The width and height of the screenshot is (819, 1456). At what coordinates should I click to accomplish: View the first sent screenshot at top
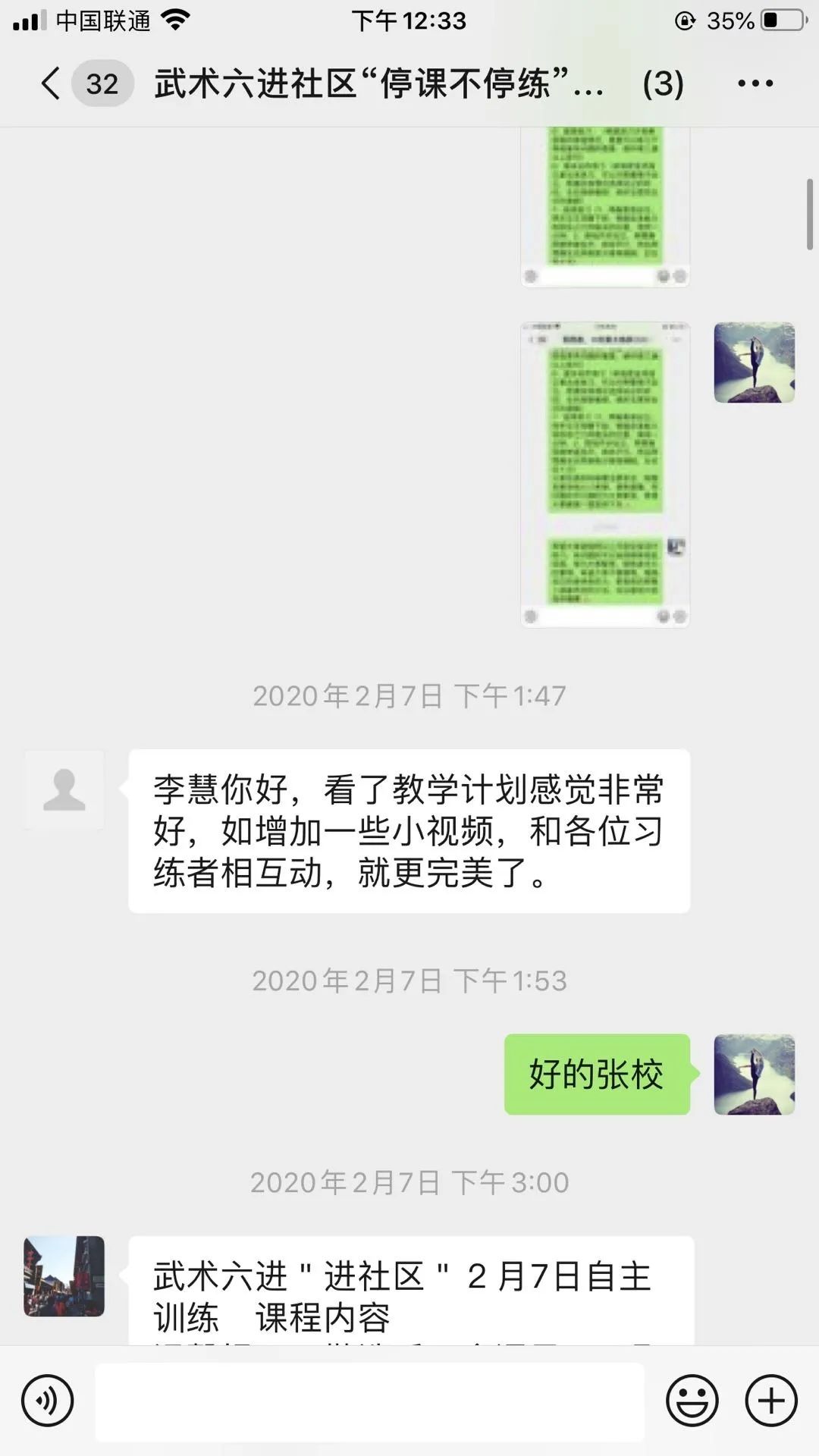(x=604, y=206)
